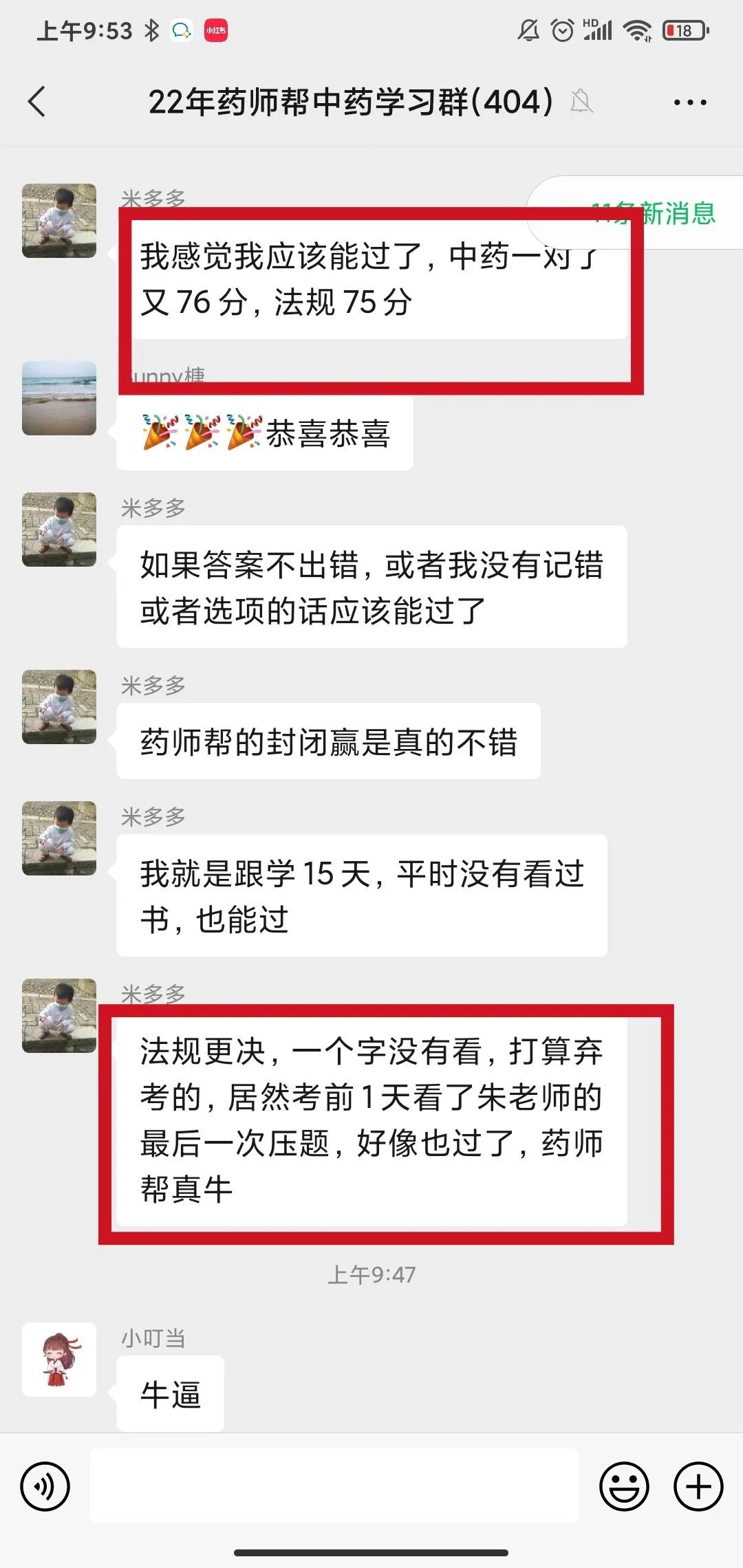743x1568 pixels.
Task: Tap 米多多's avatar beside 药师帮的封闭赢 message
Action: pyautogui.click(x=59, y=707)
